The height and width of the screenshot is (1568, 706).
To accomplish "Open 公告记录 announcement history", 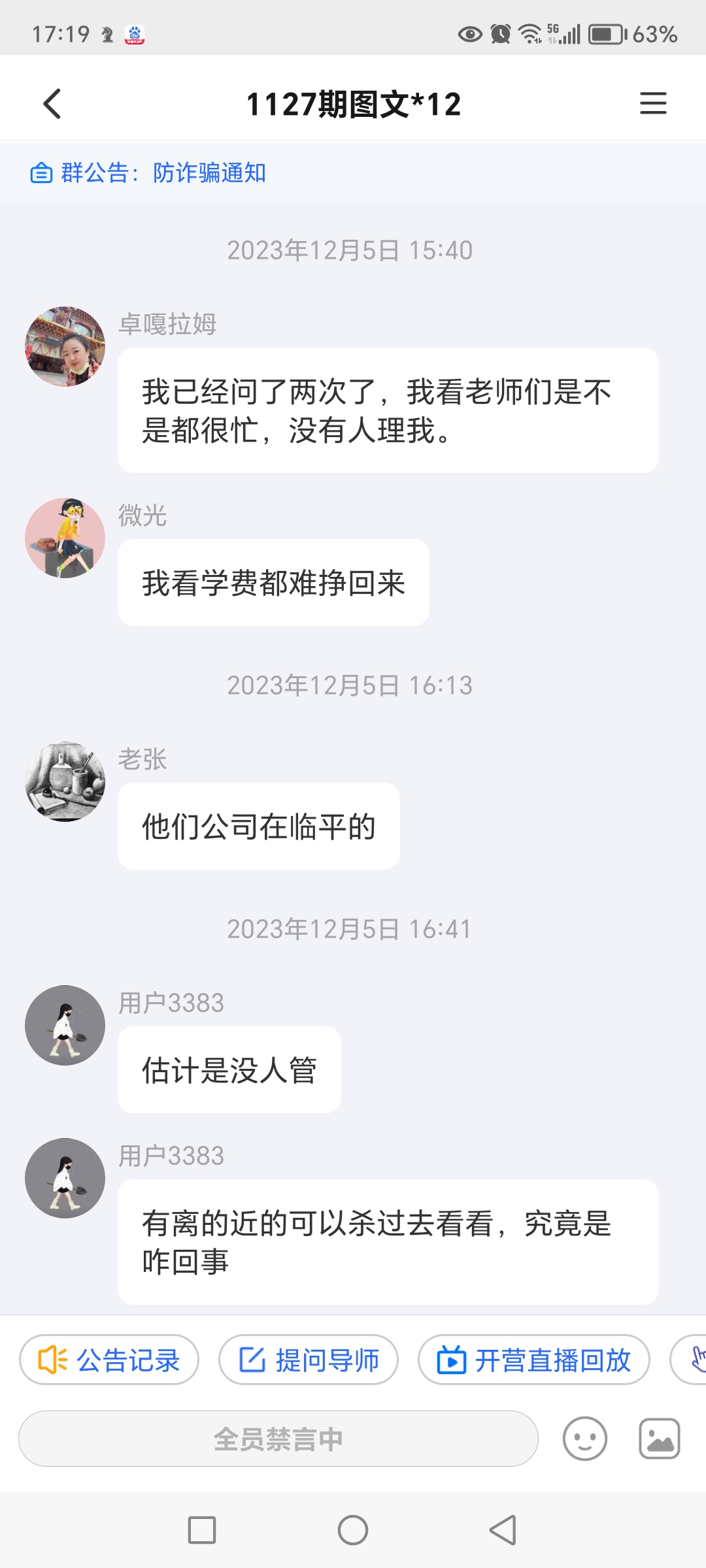I will tap(109, 1360).
